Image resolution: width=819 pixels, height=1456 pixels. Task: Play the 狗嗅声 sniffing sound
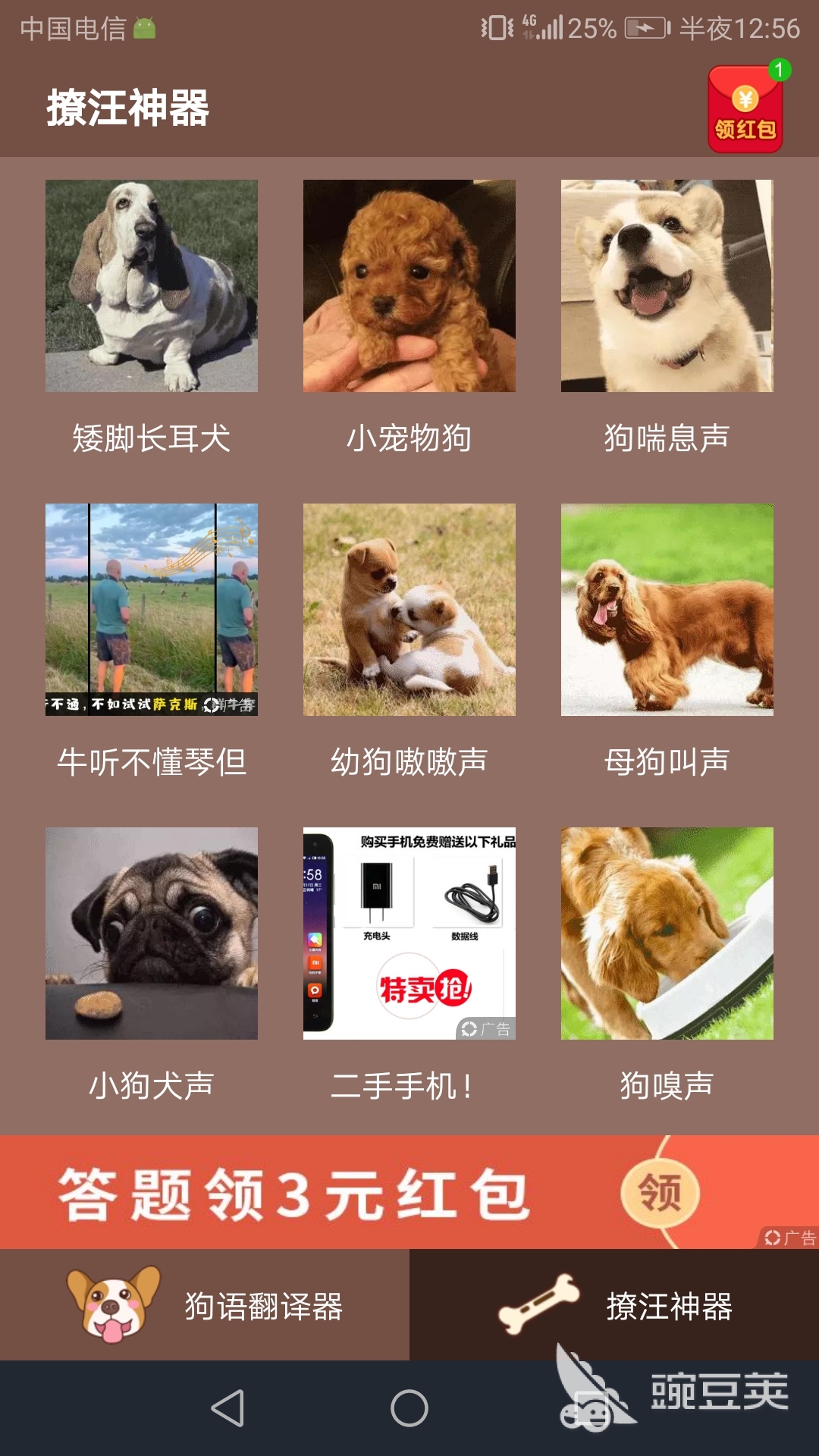coord(667,934)
